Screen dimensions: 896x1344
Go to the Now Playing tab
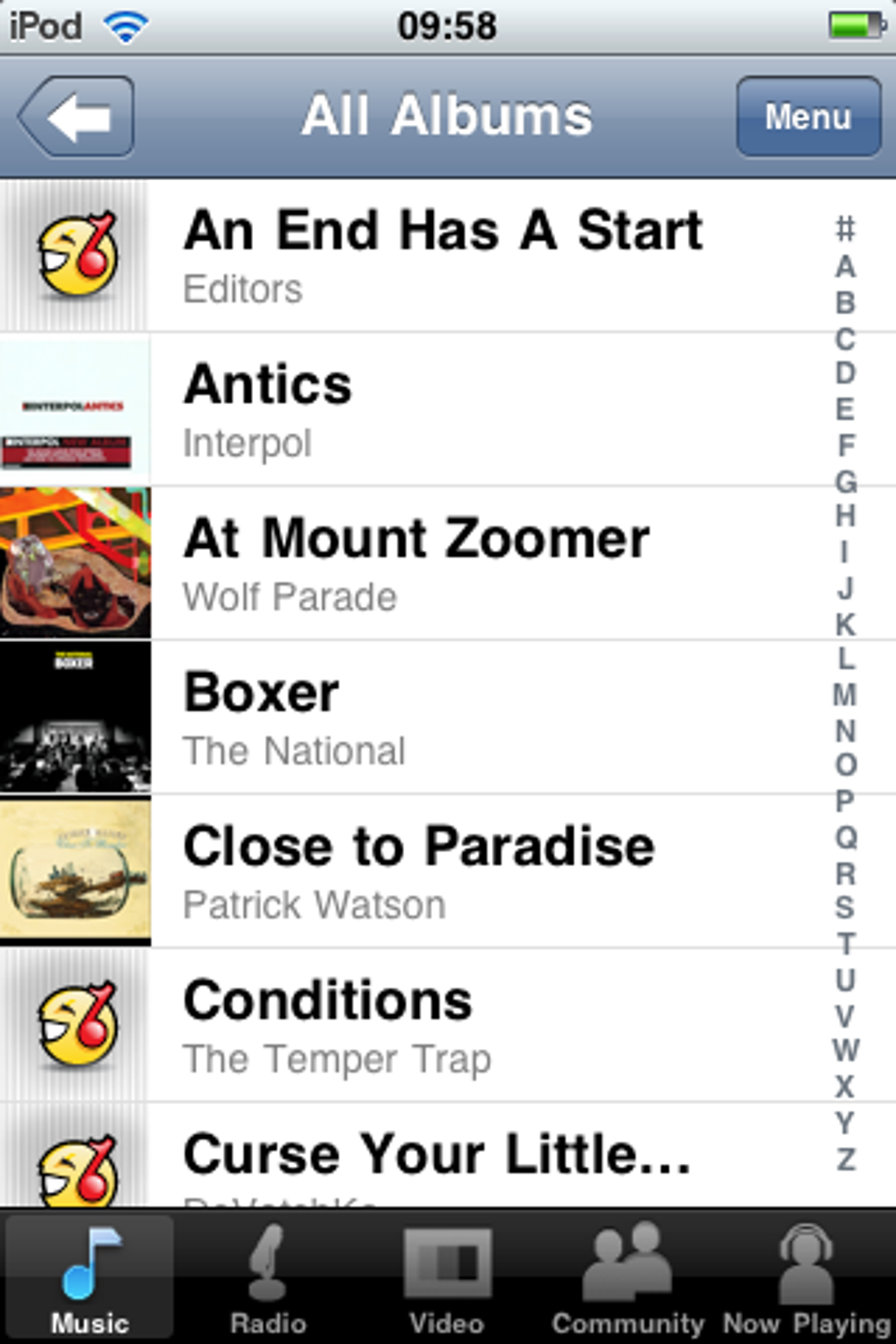pyautogui.click(x=806, y=1278)
